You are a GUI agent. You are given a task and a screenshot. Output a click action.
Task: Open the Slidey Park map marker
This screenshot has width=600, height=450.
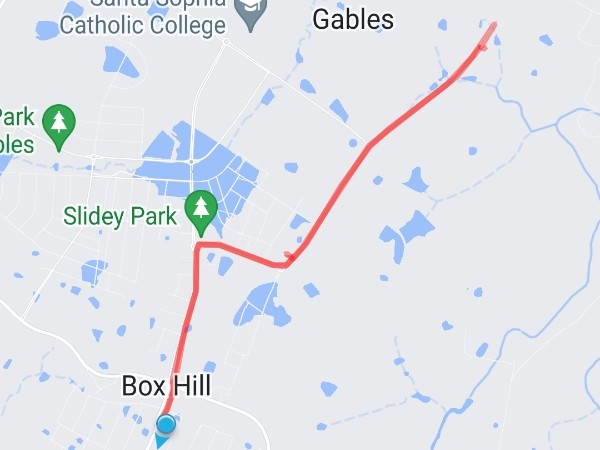203,207
